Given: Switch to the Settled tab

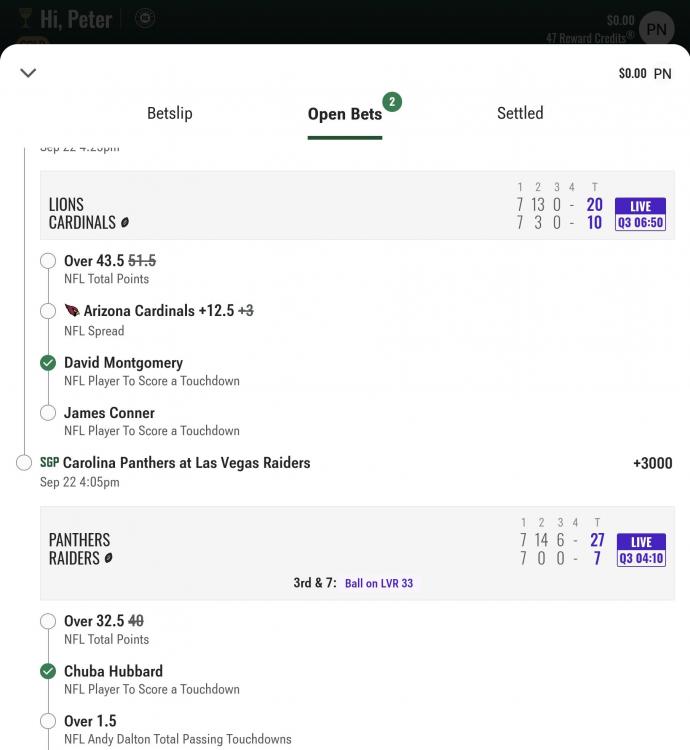Looking at the screenshot, I should coord(520,113).
